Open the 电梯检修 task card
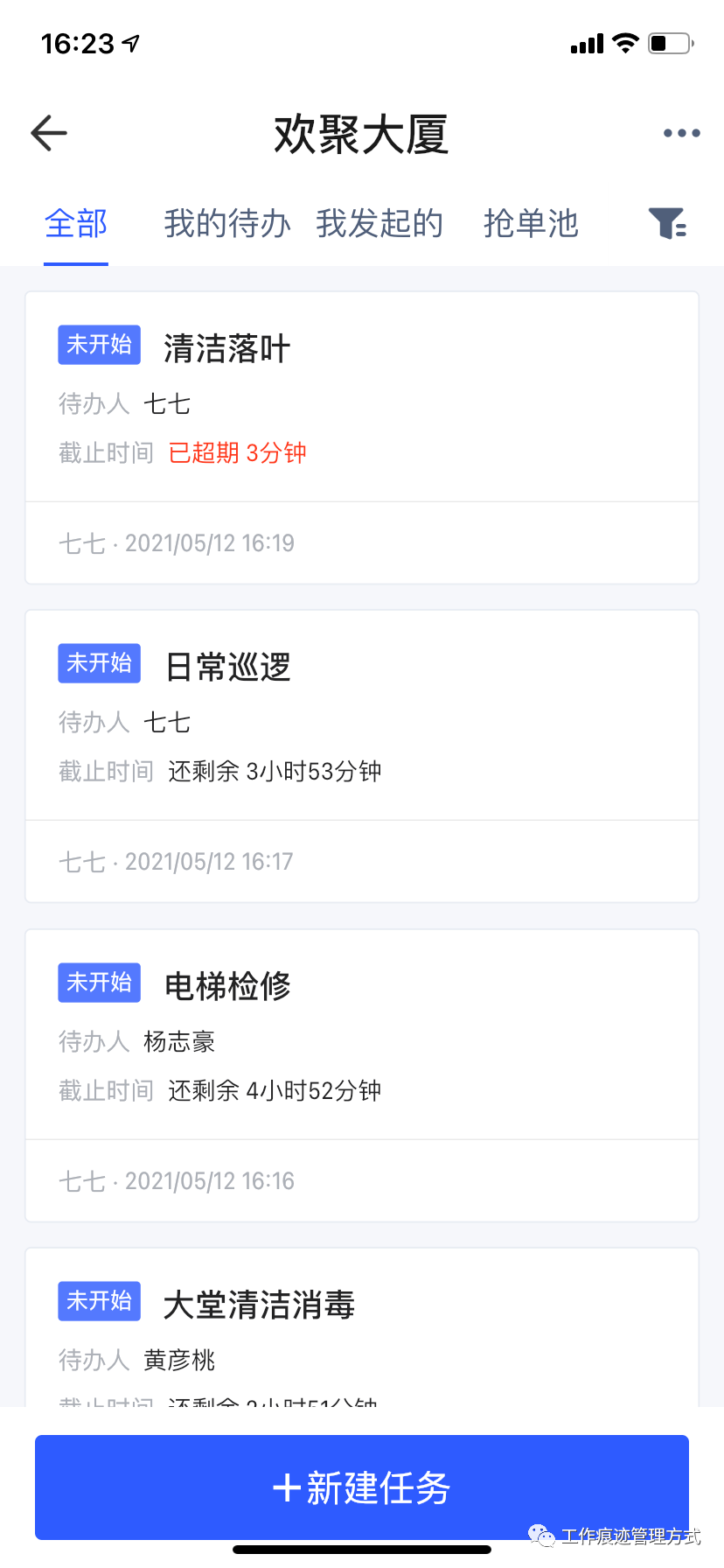The width and height of the screenshot is (724, 1568). [362, 1075]
